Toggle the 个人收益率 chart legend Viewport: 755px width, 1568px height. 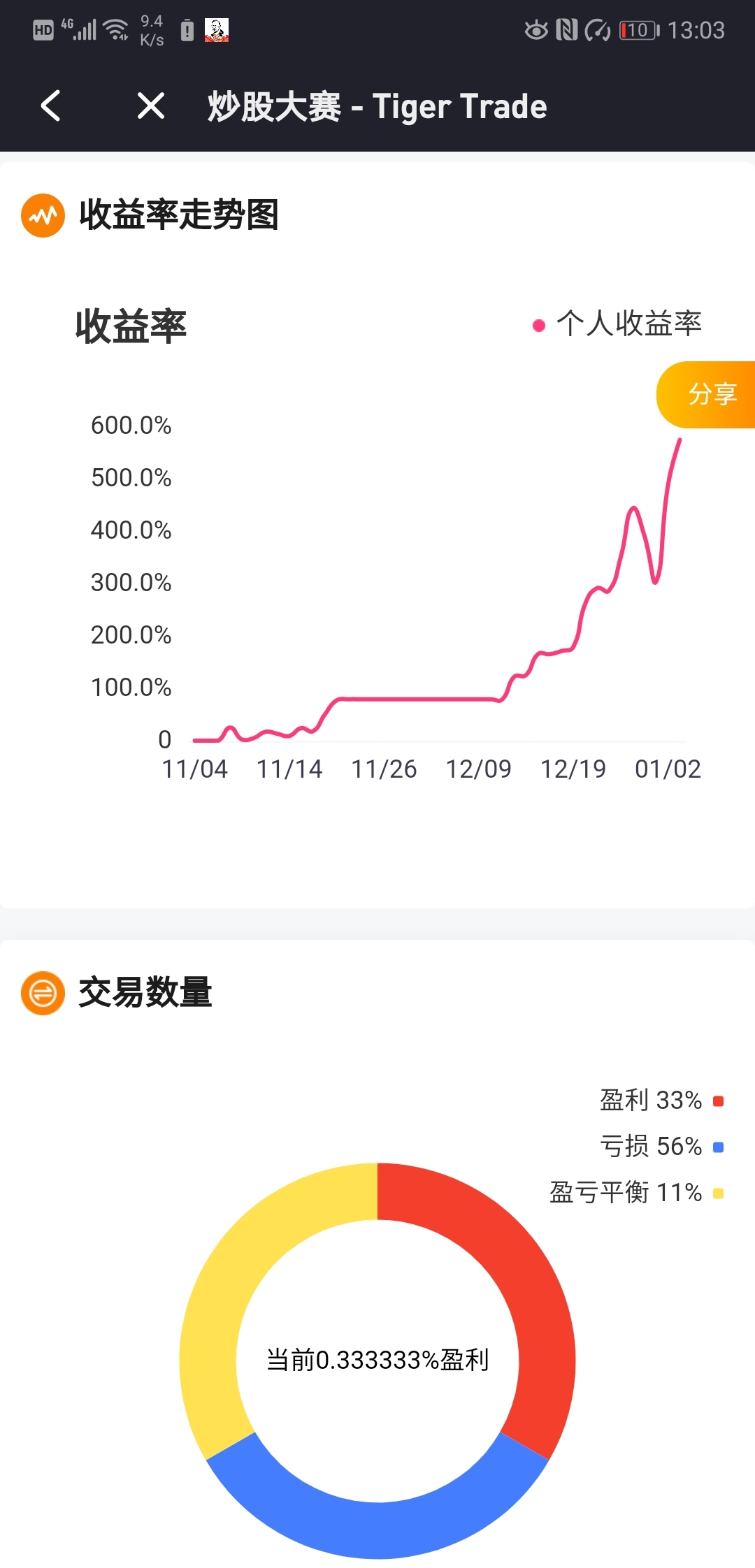tap(617, 324)
